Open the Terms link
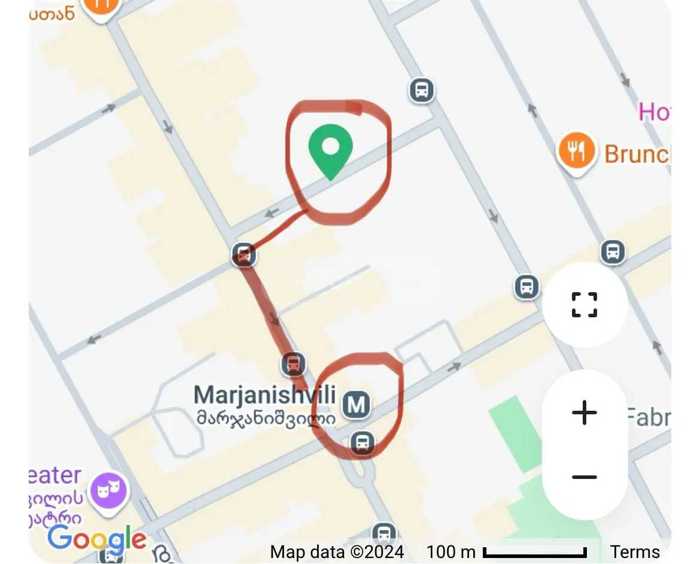Image resolution: width=700 pixels, height=564 pixels. tap(635, 551)
